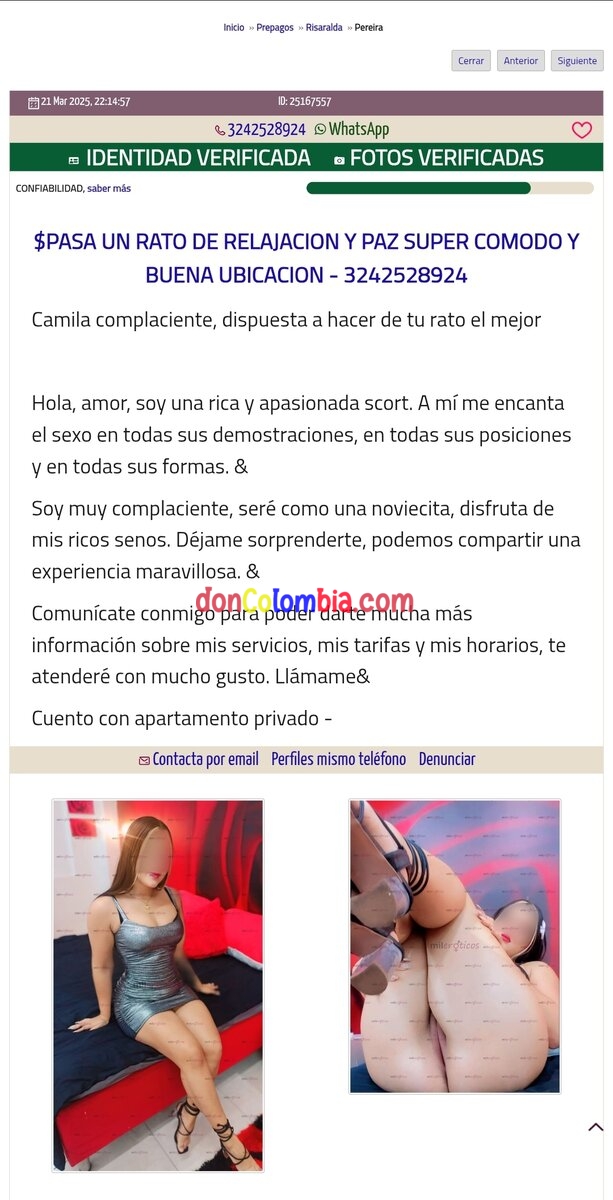Call the phone number 3242528924
Viewport: 613px width, 1200px height.
(265, 130)
